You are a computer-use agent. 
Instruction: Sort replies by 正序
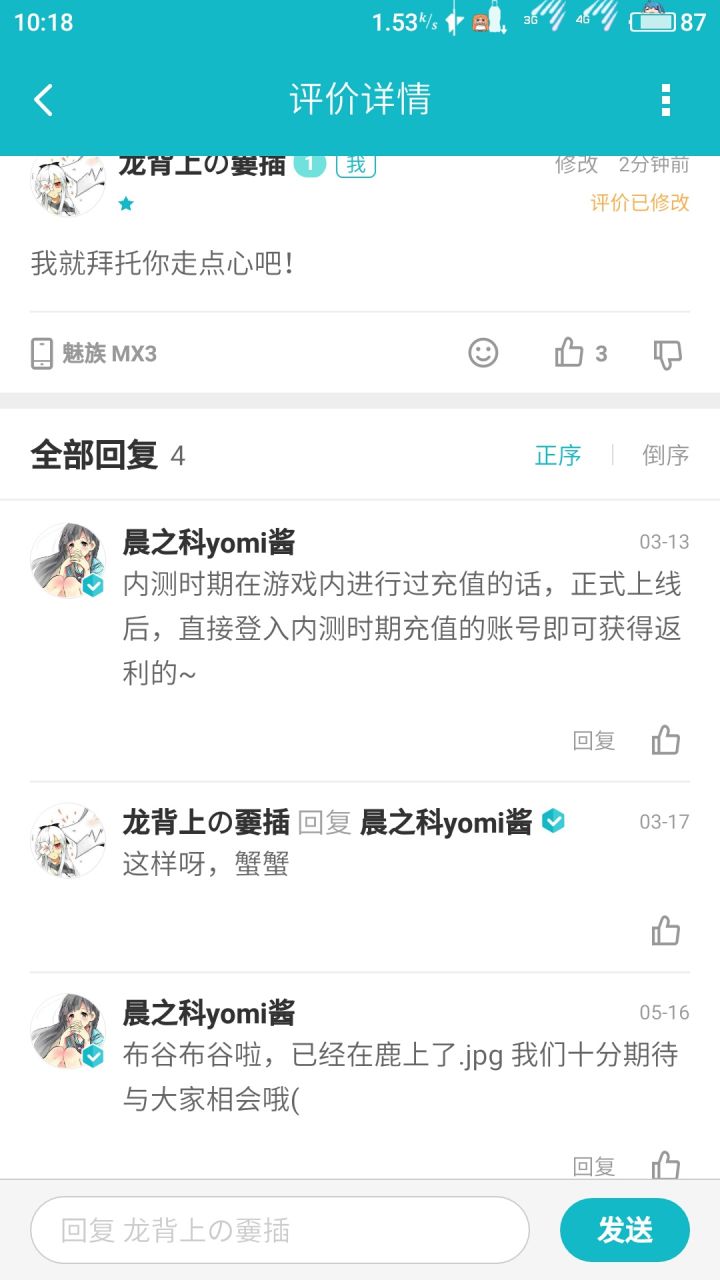558,456
